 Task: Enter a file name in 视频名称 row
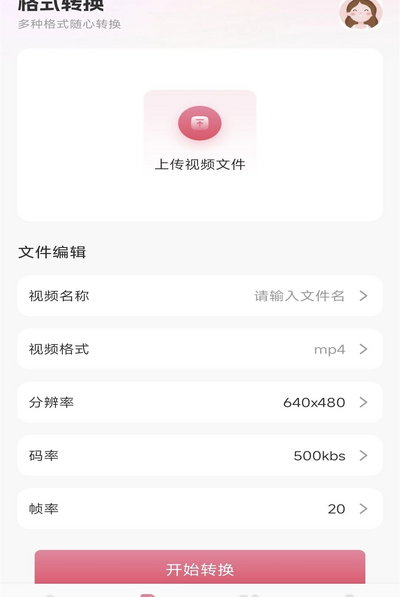click(200, 296)
